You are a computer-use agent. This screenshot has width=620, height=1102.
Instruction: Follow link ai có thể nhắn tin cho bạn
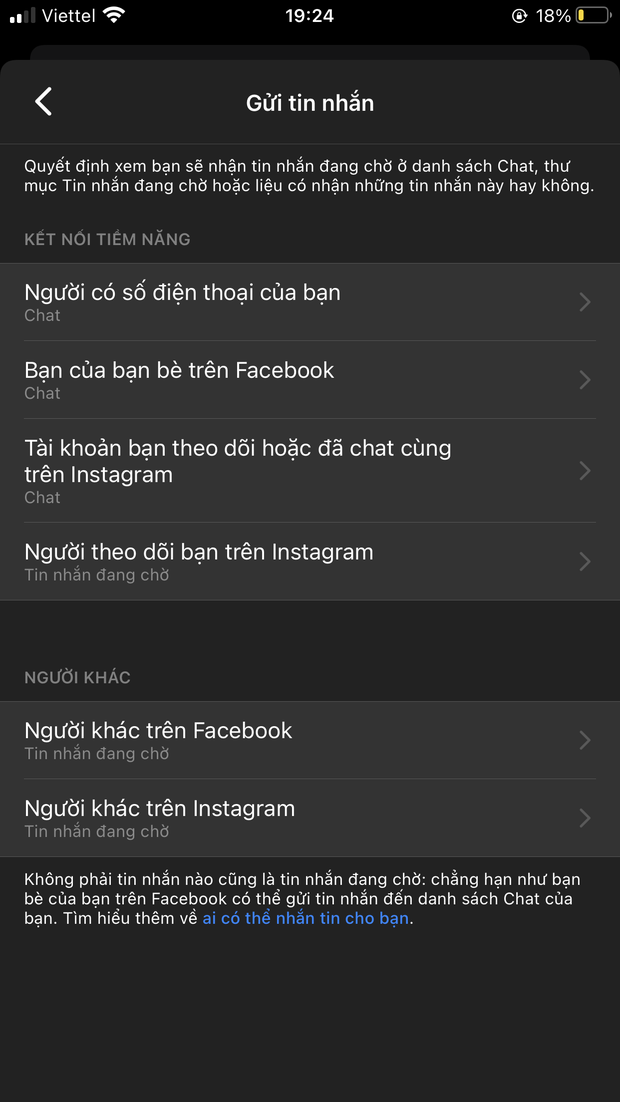point(306,918)
